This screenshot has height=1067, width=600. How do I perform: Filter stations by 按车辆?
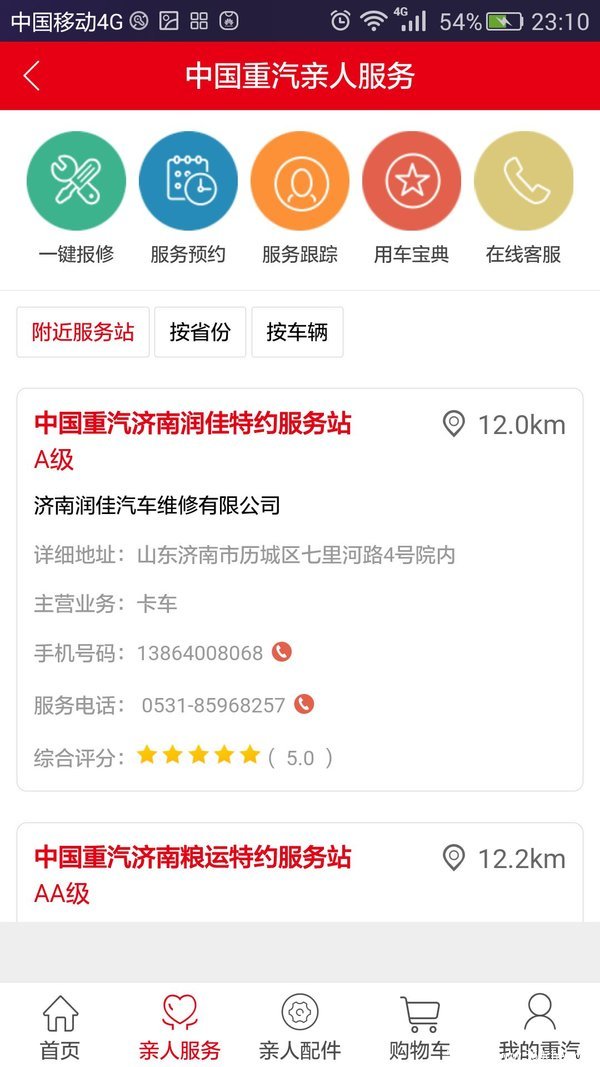pyautogui.click(x=297, y=333)
